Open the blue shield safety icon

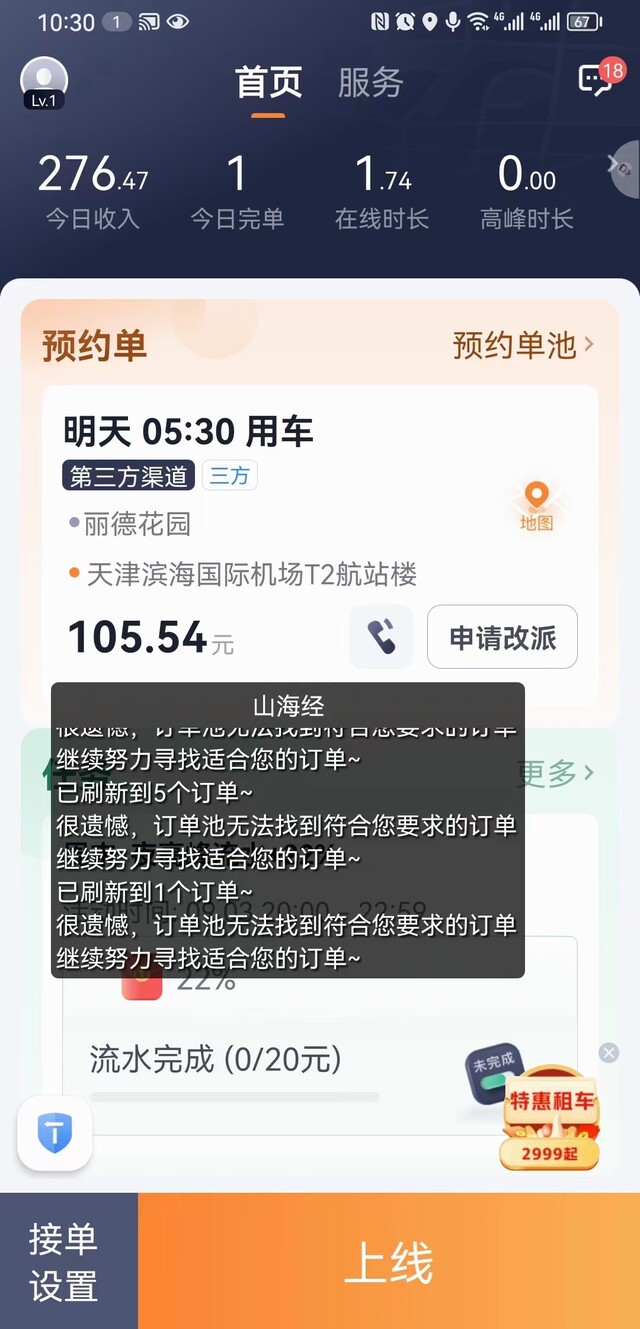[x=55, y=1134]
